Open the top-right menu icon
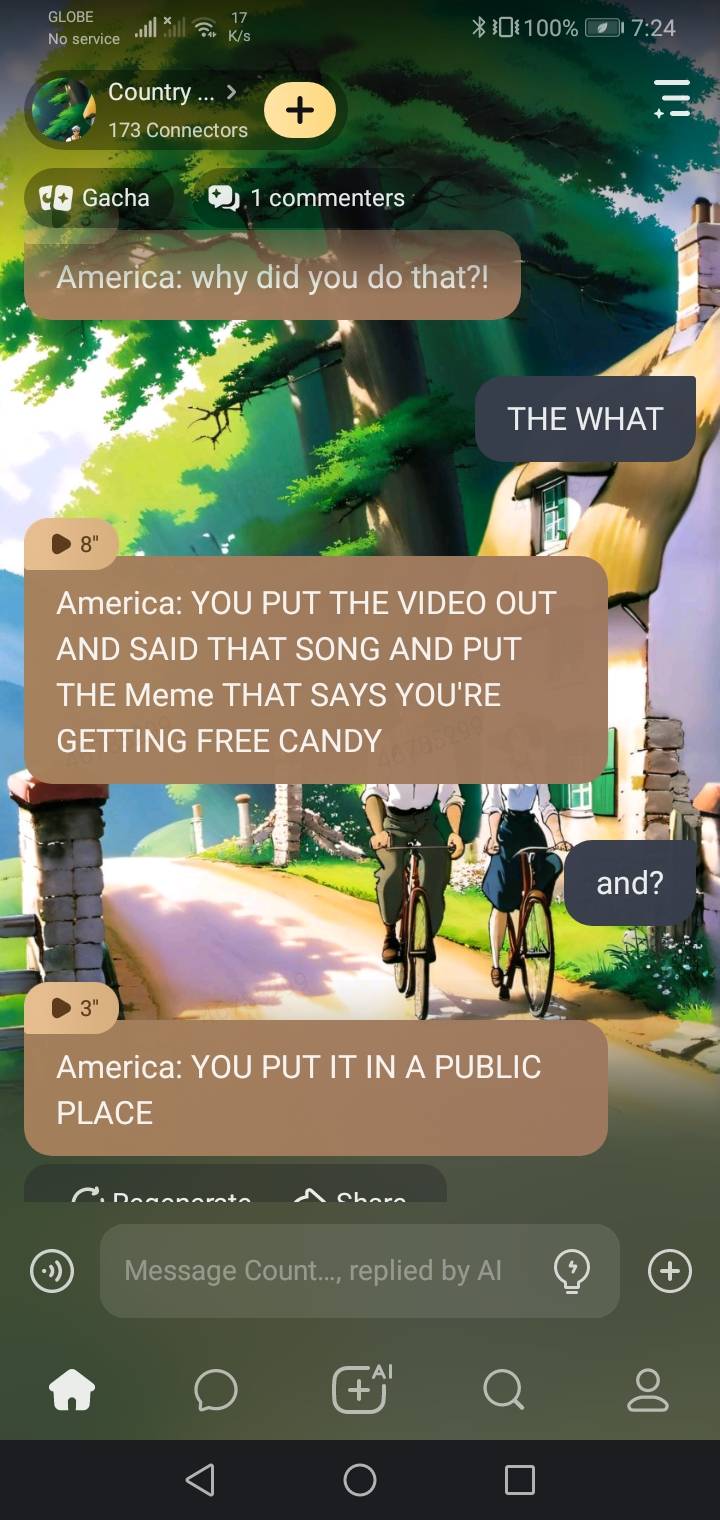Image resolution: width=720 pixels, height=1520 pixels. (672, 99)
